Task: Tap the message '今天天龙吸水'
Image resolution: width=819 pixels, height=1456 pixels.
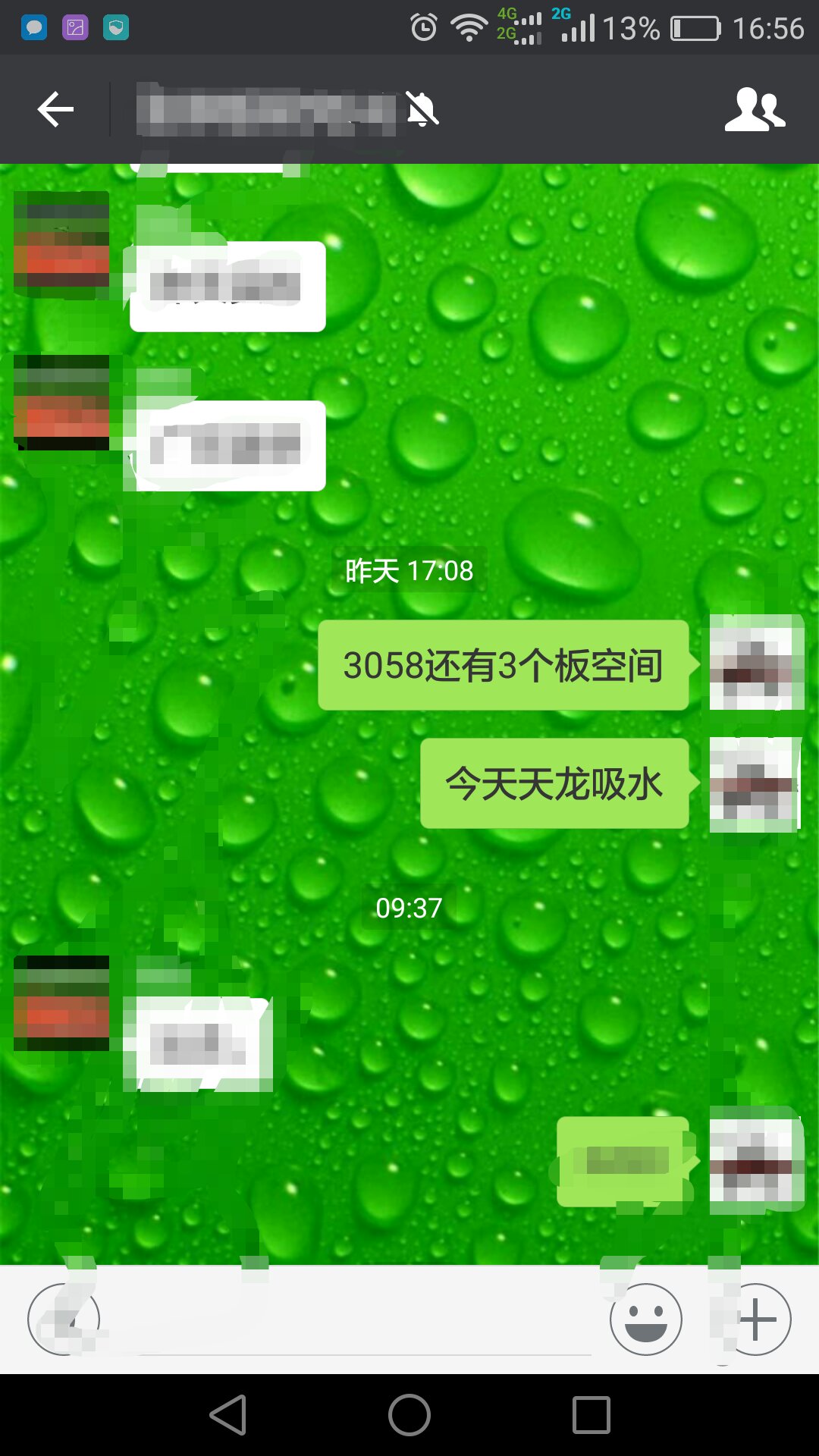Action: click(554, 783)
